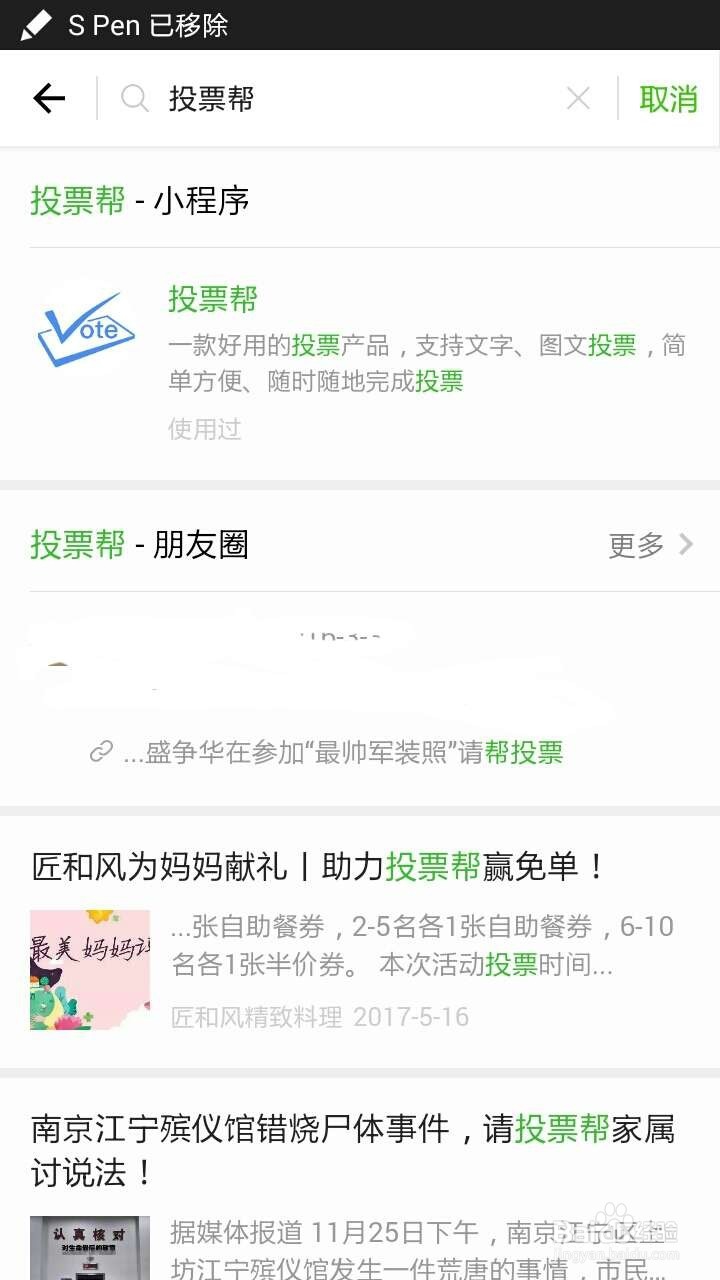
Task: Tap the 最美妈妈 article thumbnail
Action: click(89, 969)
